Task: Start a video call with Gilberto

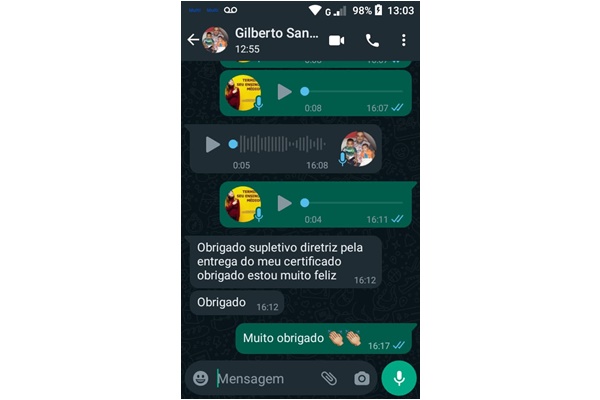Action: point(336,40)
